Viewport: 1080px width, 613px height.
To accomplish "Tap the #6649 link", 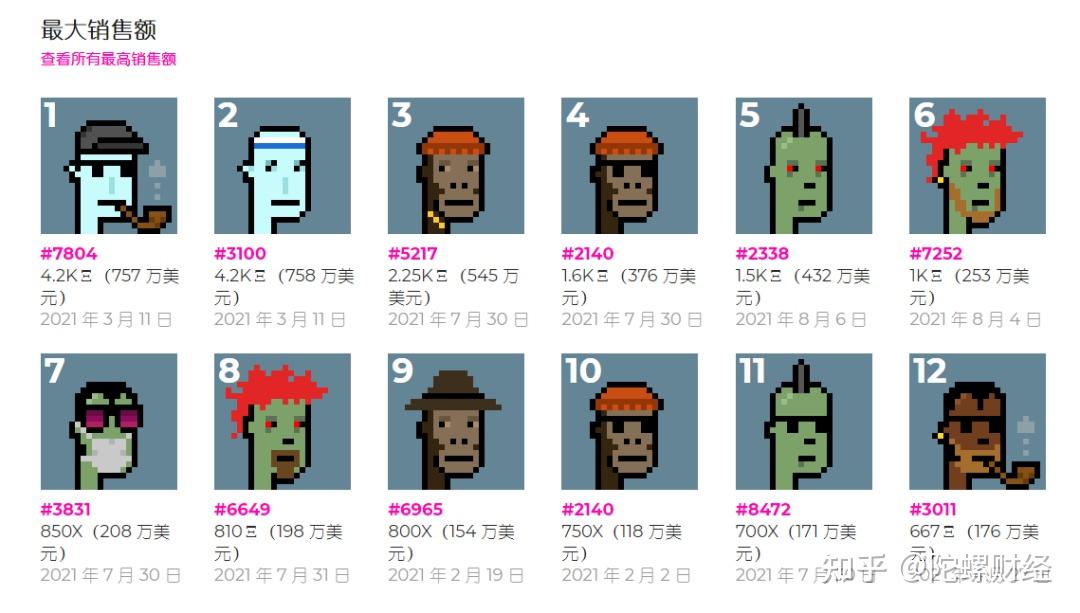I will (241, 510).
